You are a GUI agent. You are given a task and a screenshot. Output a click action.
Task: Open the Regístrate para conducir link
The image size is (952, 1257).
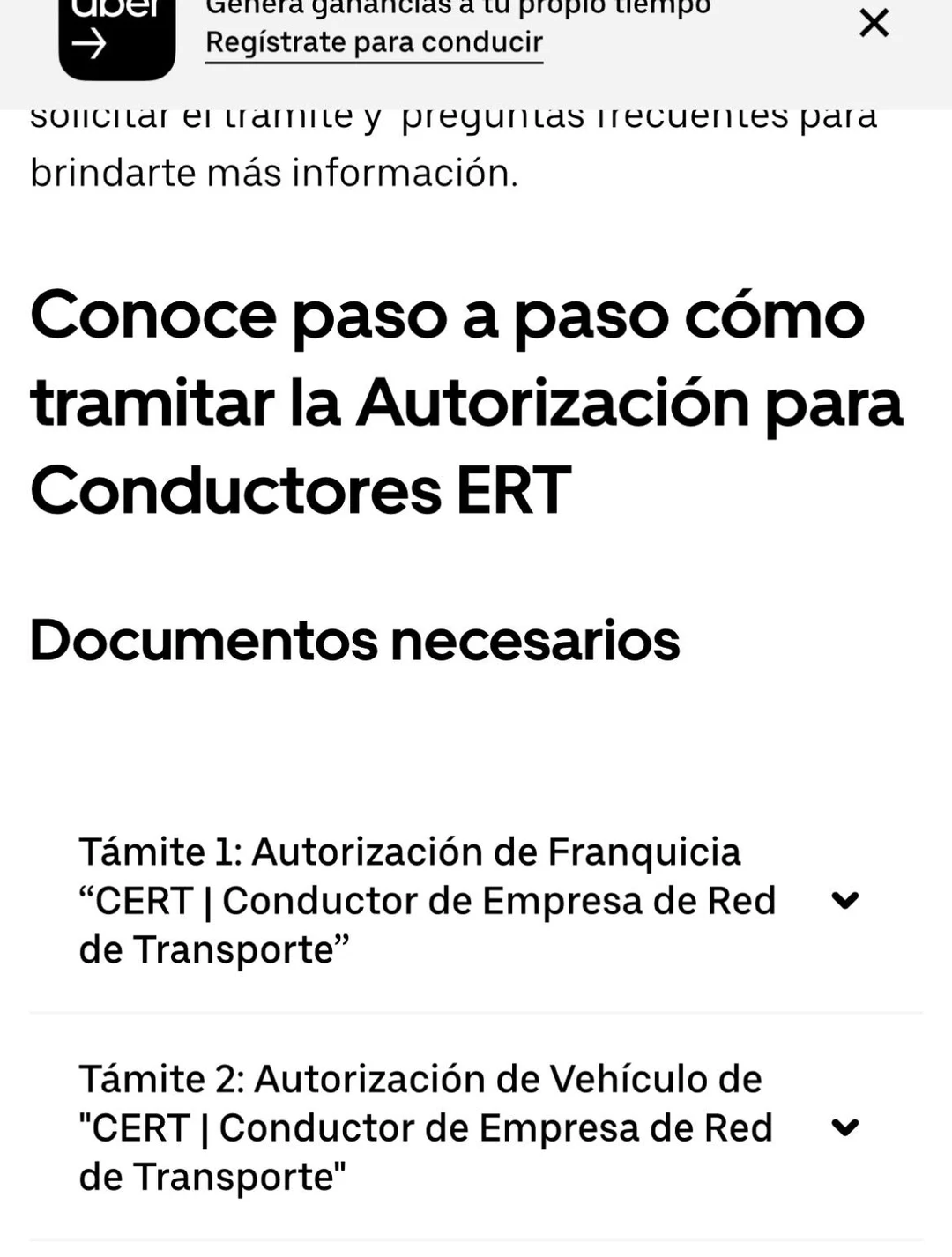374,41
